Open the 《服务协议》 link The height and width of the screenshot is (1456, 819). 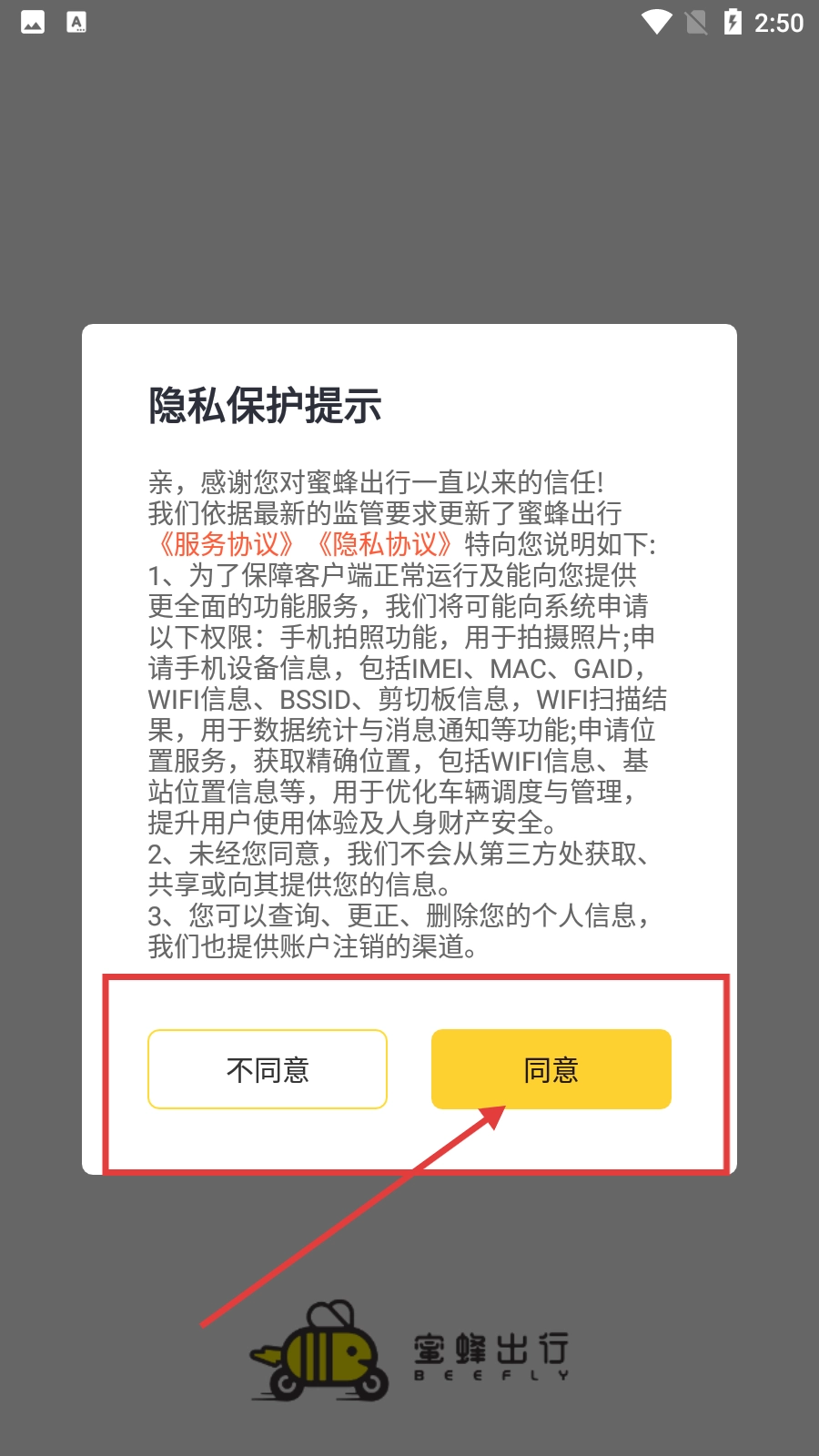coord(226,544)
